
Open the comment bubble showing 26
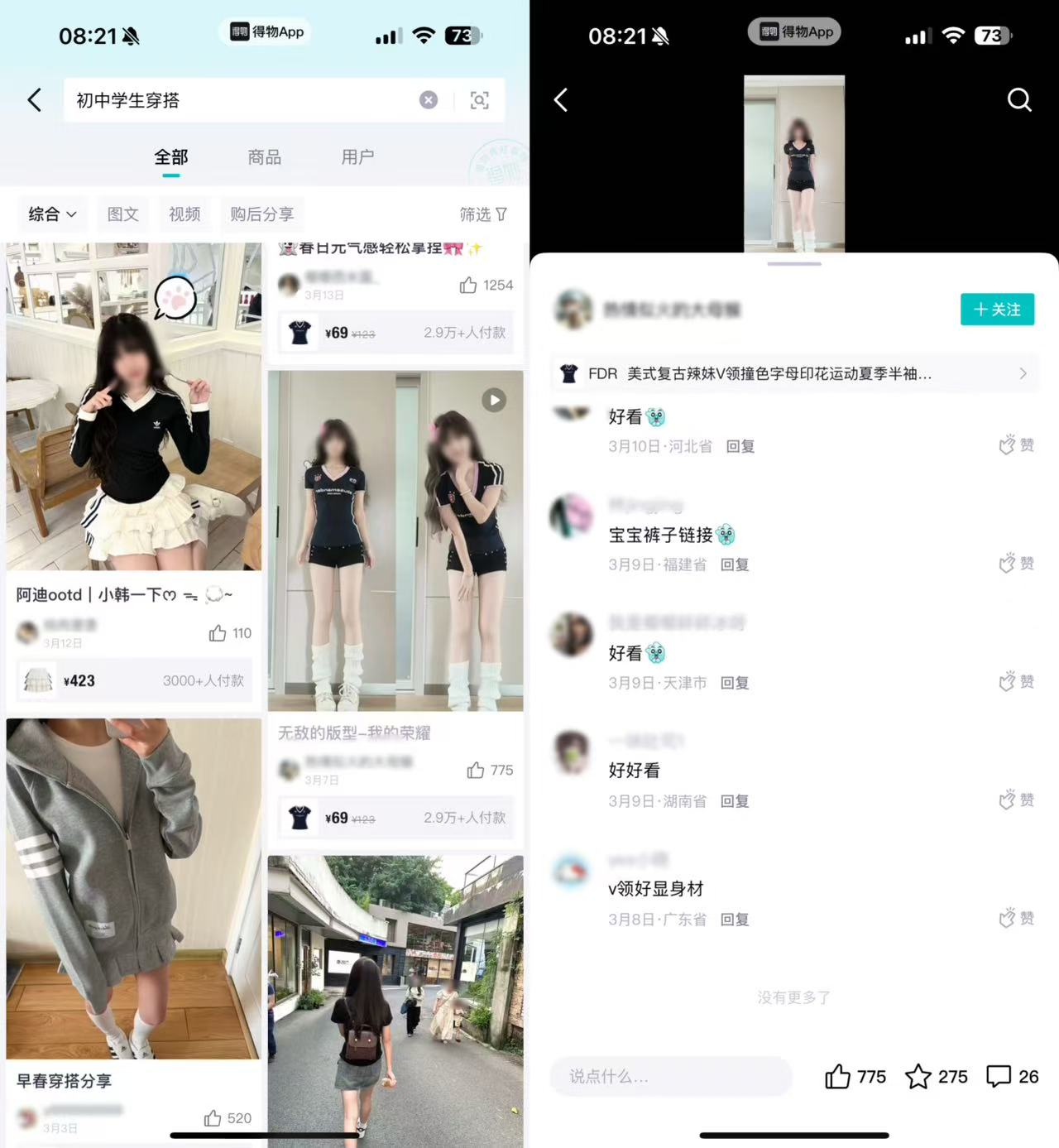point(999,1076)
